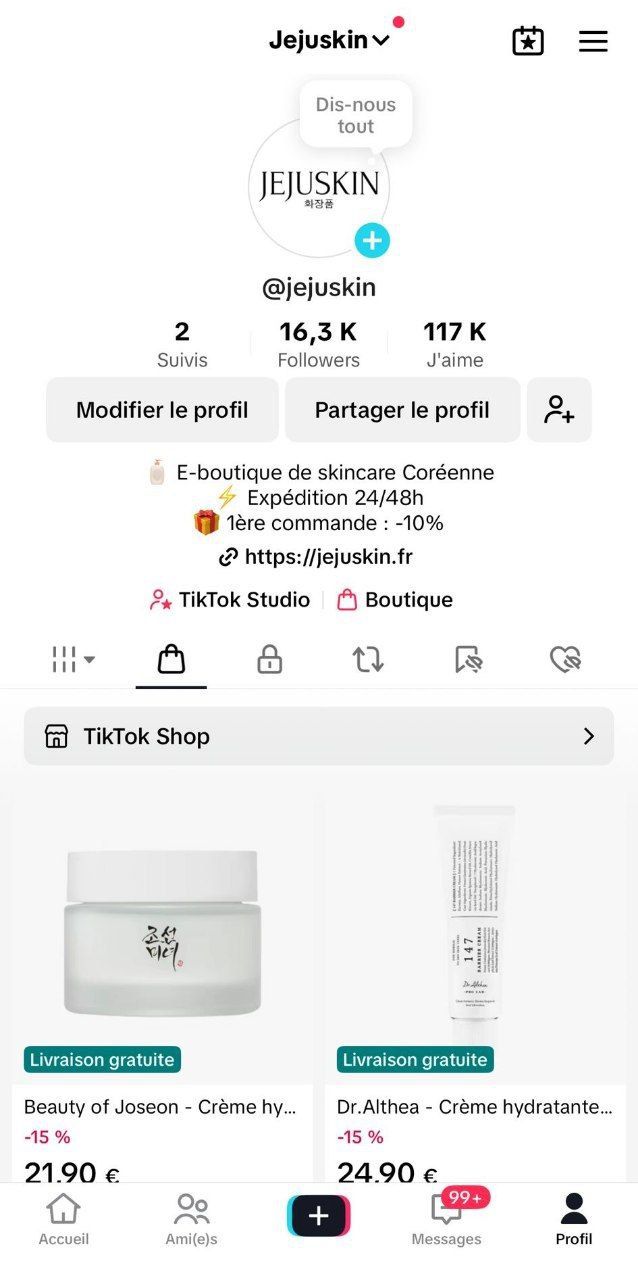Open the calendar star icon
This screenshot has height=1280, width=638.
point(528,41)
